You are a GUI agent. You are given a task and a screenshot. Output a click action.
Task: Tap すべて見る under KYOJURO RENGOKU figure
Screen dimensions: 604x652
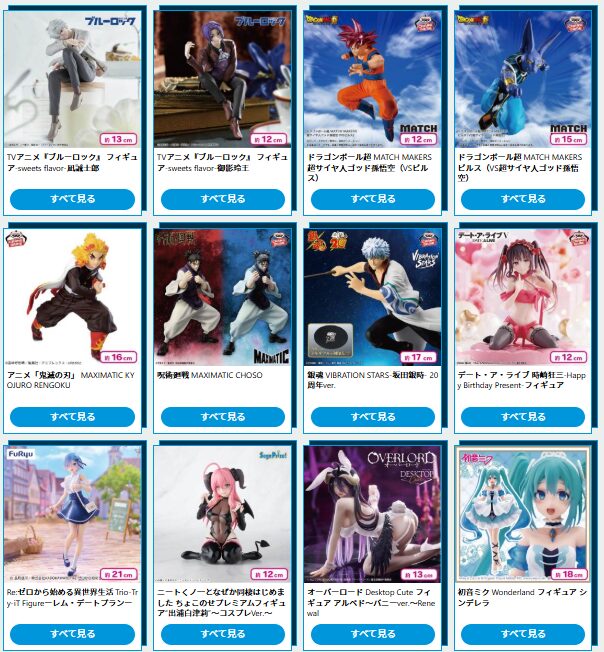pyautogui.click(x=72, y=416)
